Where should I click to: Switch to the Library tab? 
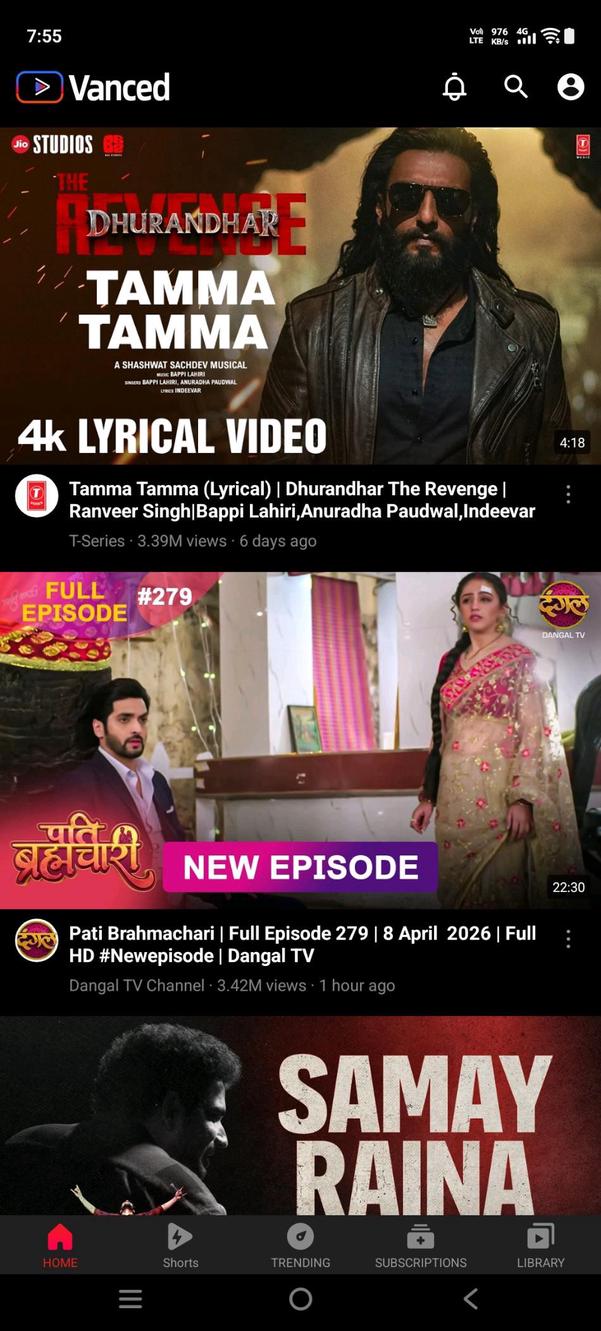pos(540,1245)
